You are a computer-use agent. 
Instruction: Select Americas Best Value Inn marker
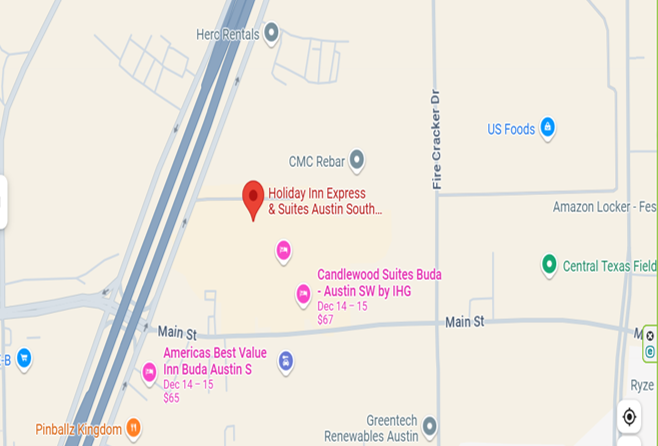tap(150, 373)
